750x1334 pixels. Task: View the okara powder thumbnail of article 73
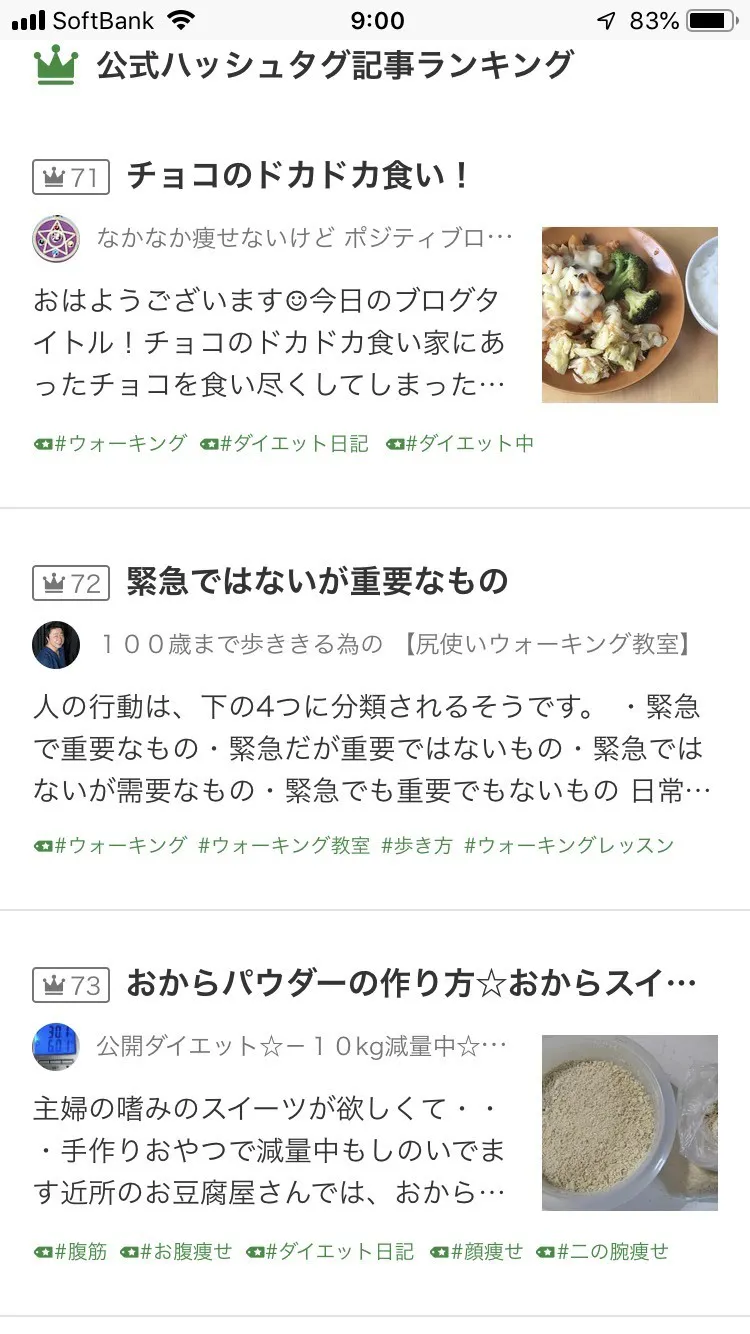pos(629,1122)
